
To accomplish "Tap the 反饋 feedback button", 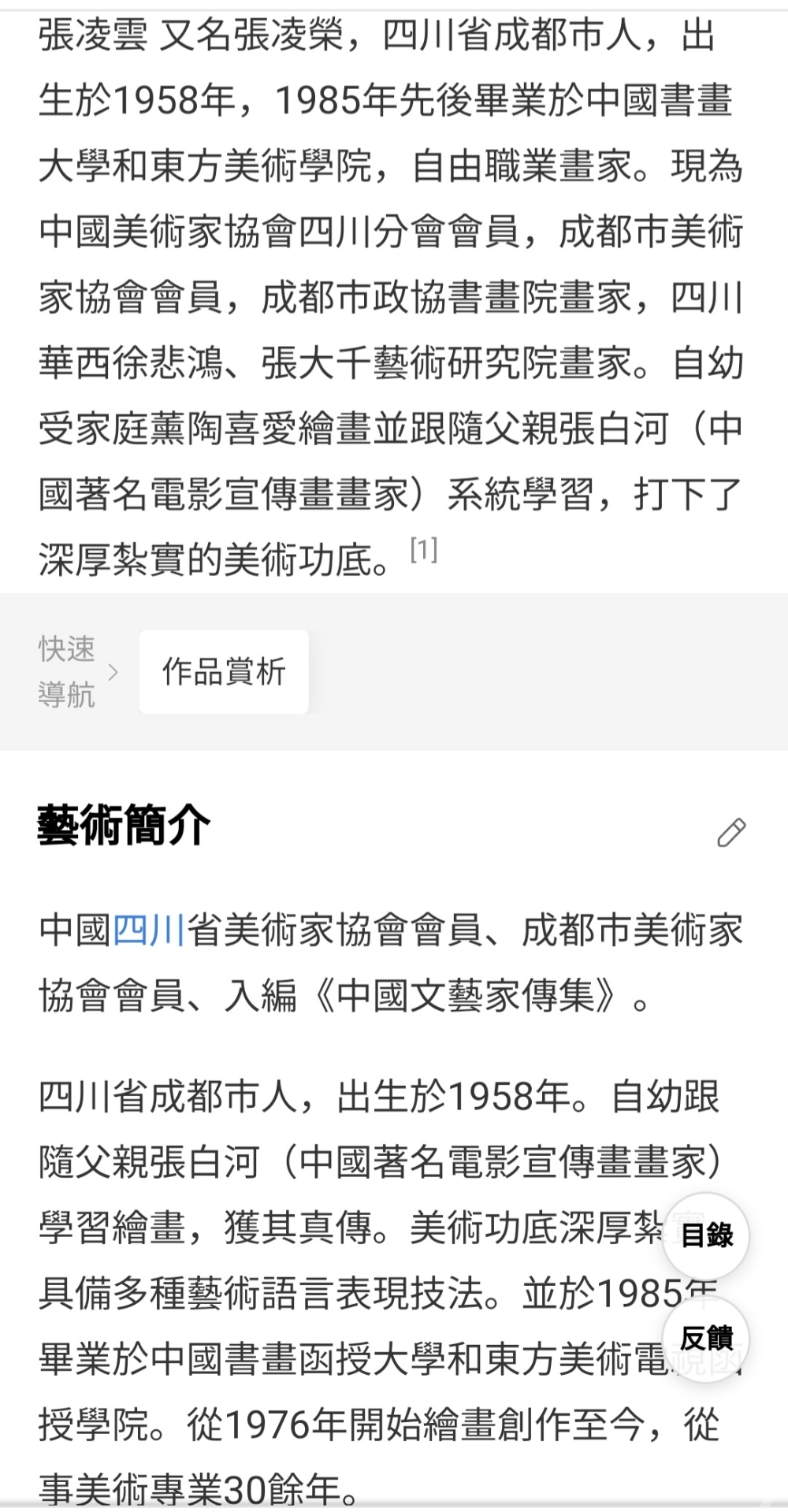I will click(706, 1338).
